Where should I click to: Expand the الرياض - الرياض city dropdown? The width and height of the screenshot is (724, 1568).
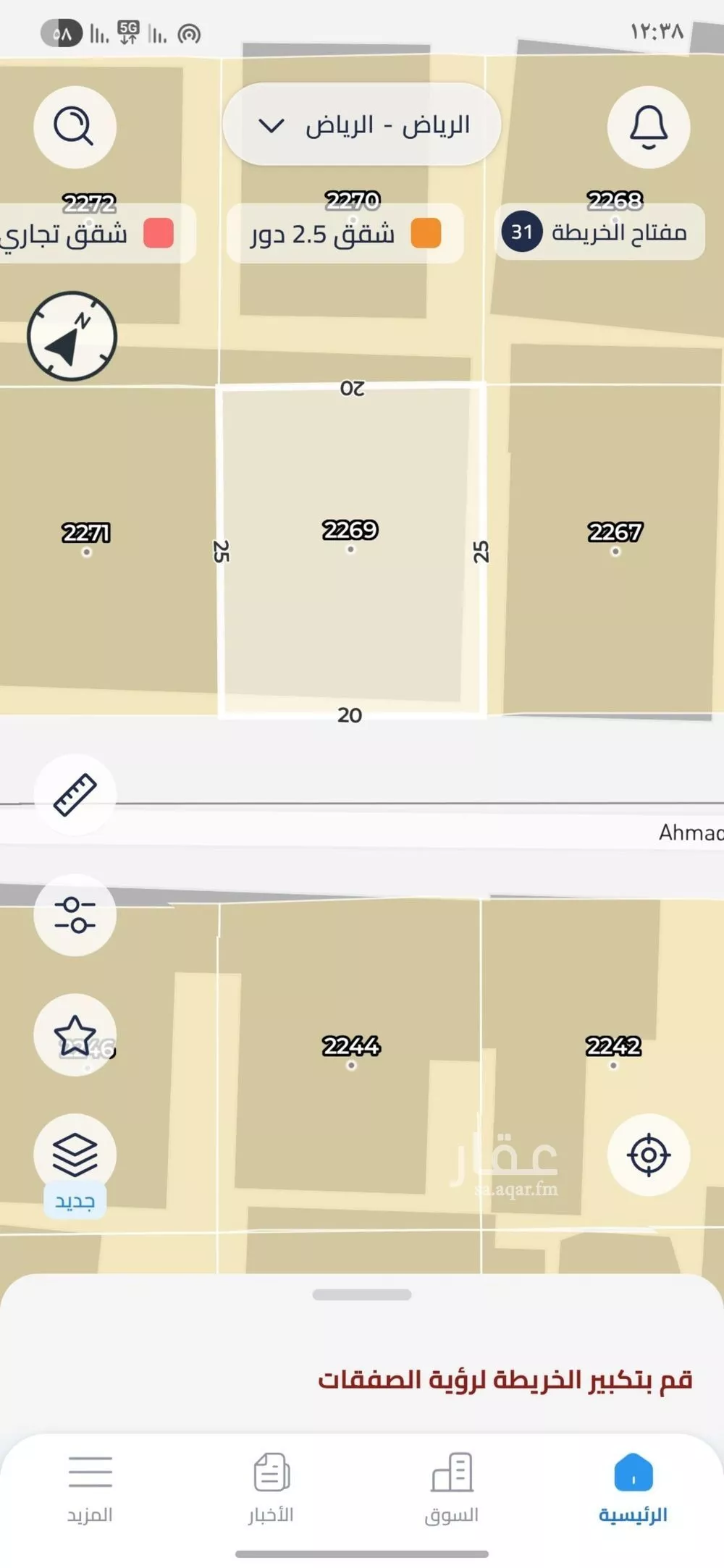tap(362, 125)
